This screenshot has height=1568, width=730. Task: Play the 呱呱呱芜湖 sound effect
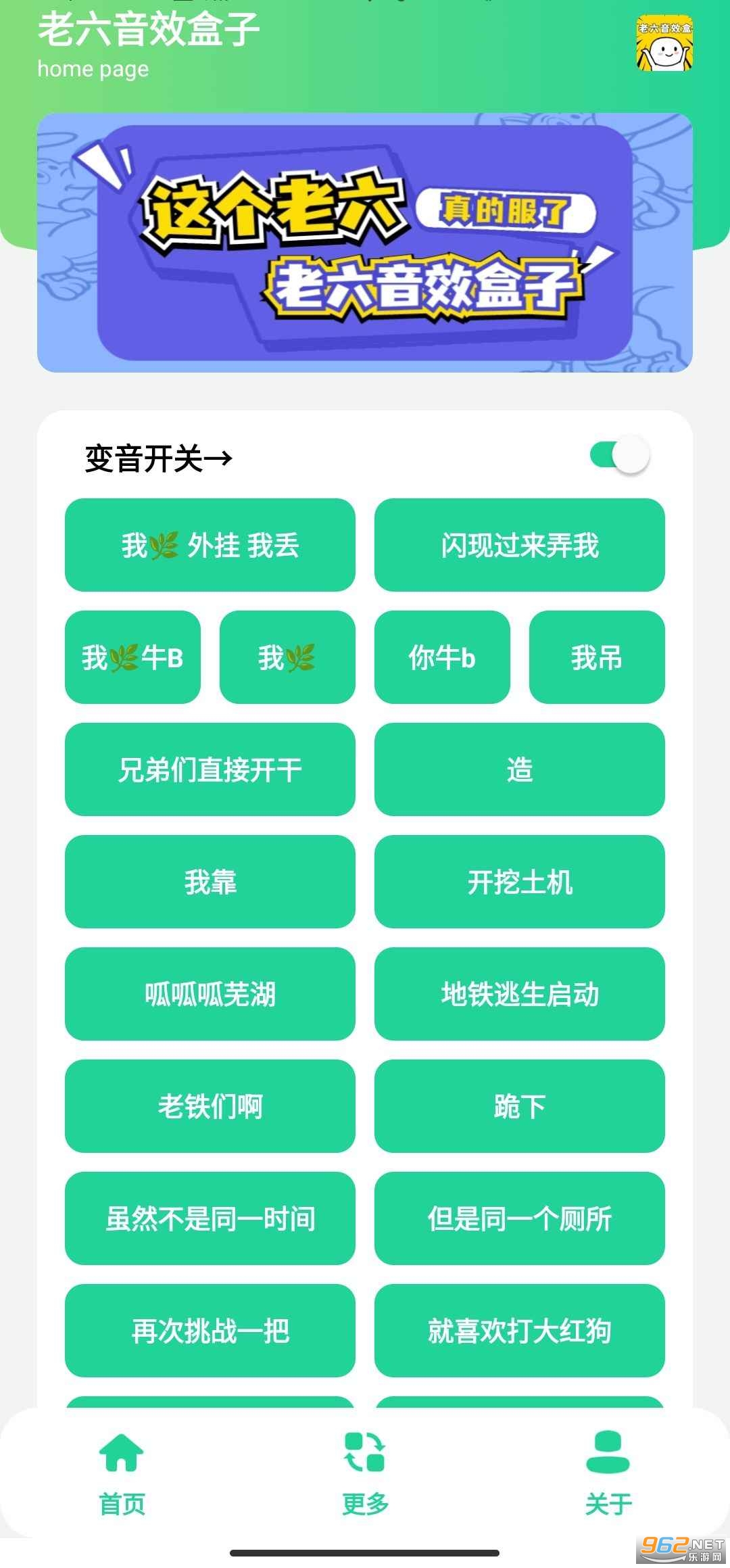[210, 994]
